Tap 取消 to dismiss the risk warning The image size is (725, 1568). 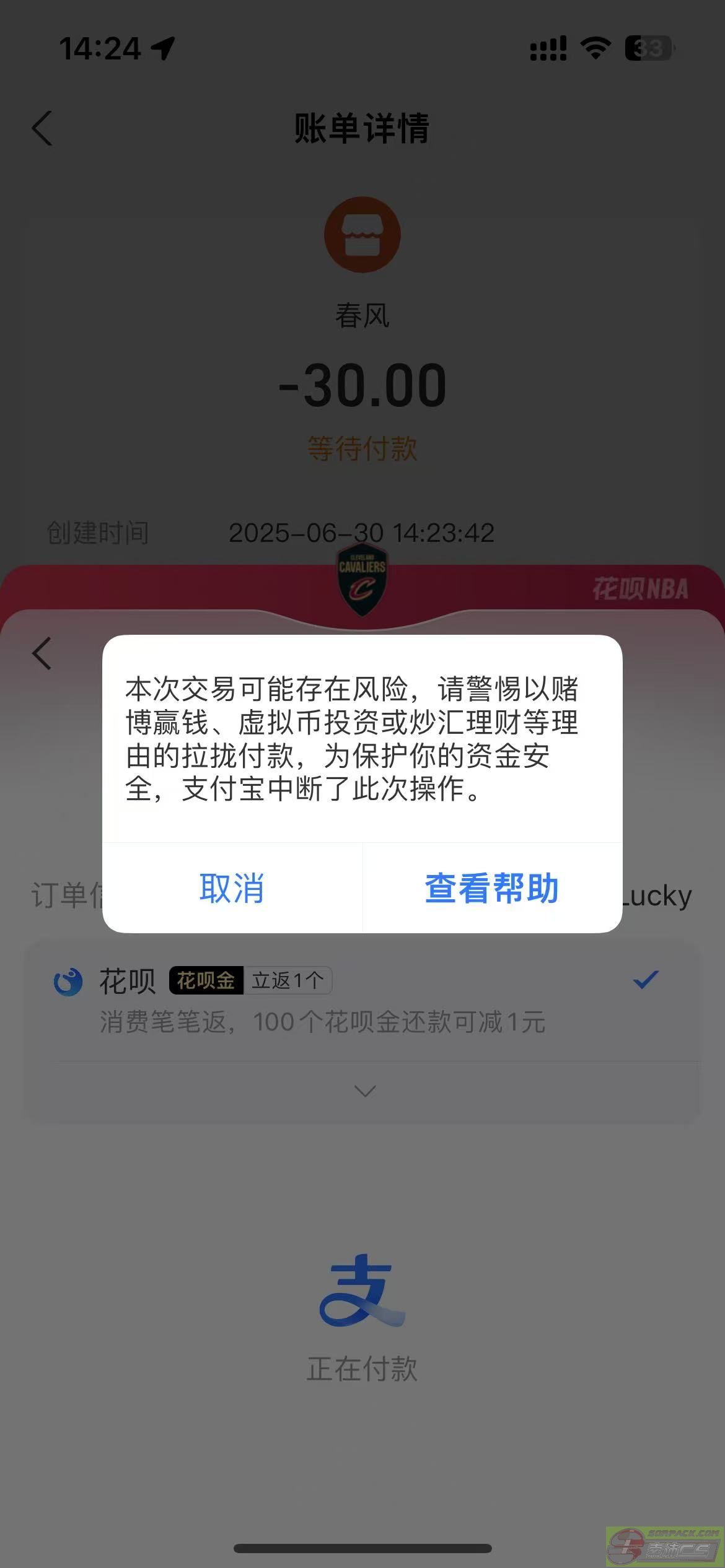pos(232,888)
